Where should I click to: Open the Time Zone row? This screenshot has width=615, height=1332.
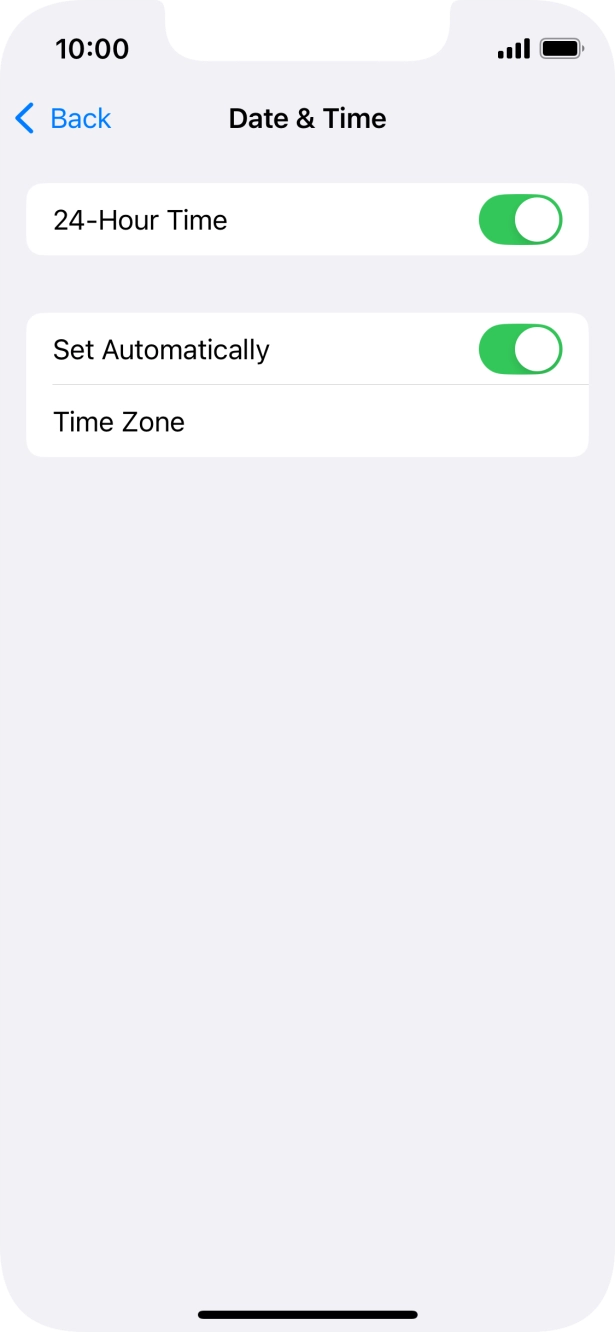(x=307, y=421)
